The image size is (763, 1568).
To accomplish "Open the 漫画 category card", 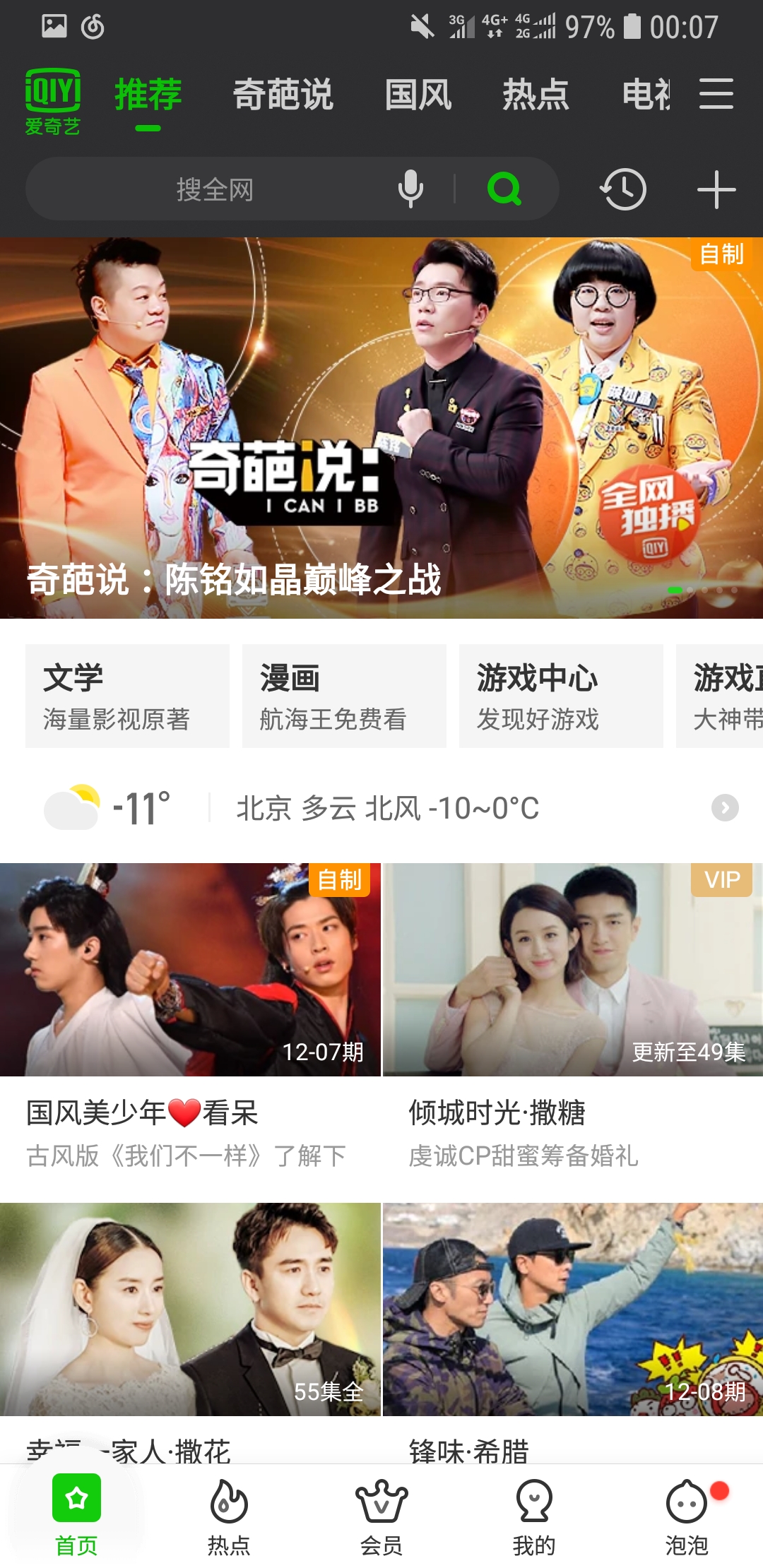I will click(x=344, y=696).
